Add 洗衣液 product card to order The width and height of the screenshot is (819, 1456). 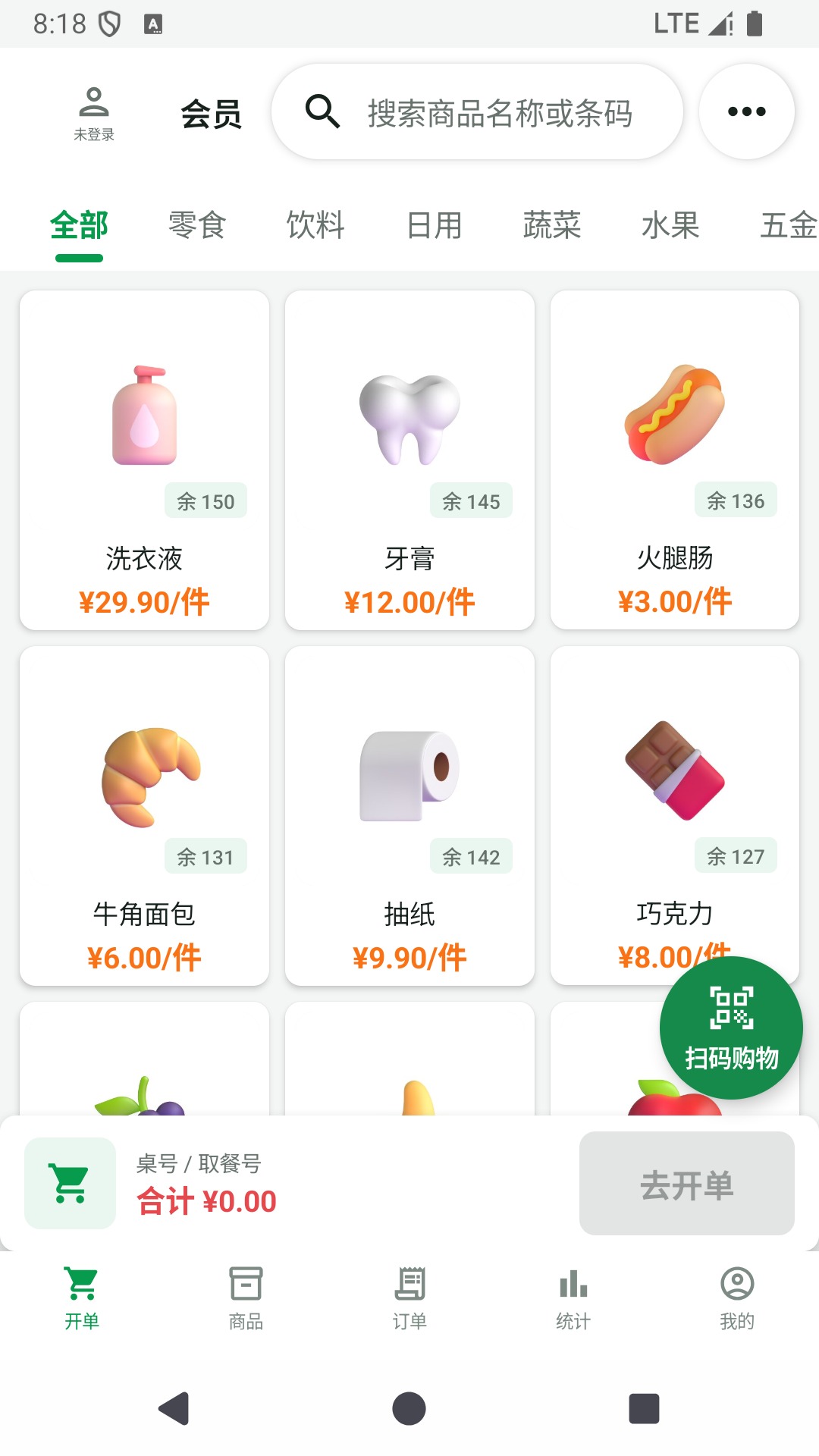[144, 460]
